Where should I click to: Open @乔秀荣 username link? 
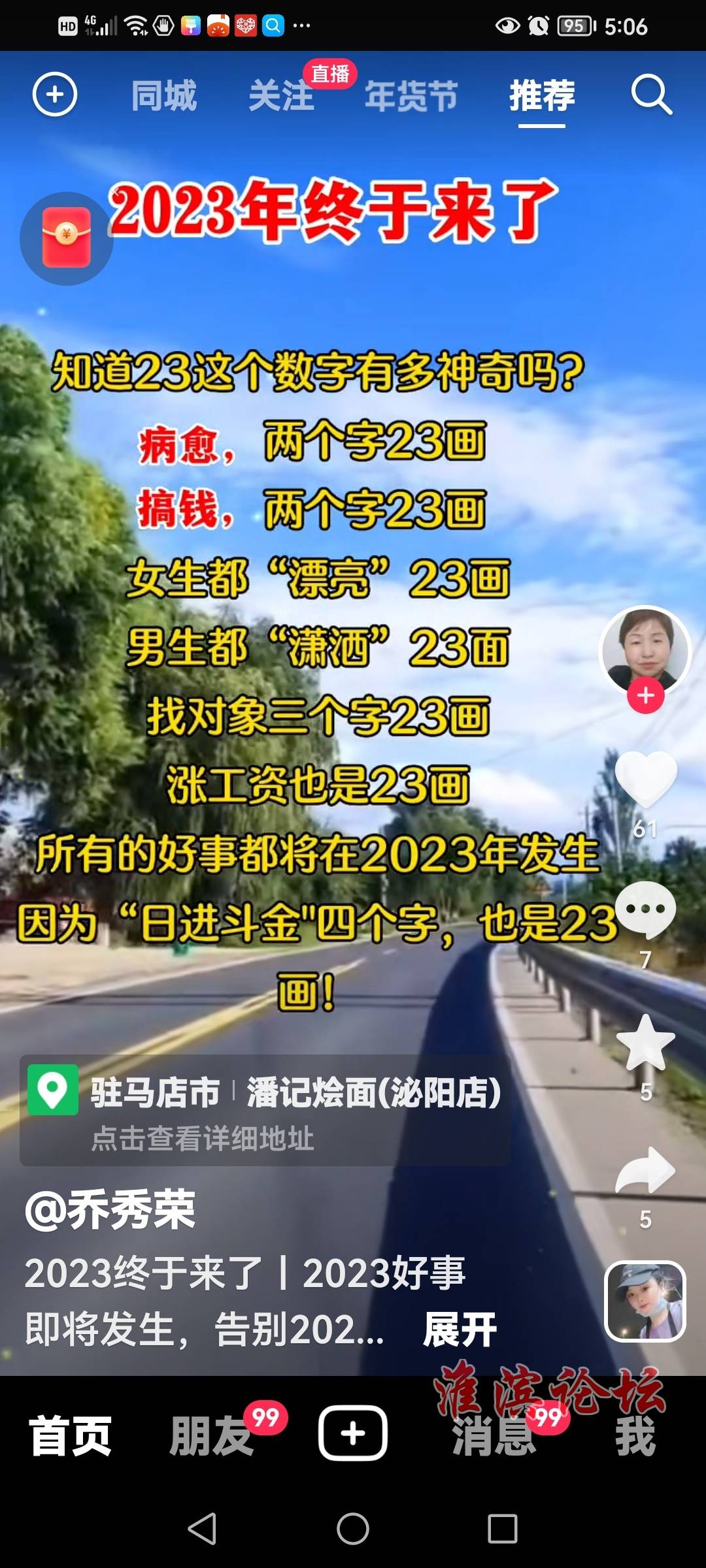pyautogui.click(x=110, y=1210)
